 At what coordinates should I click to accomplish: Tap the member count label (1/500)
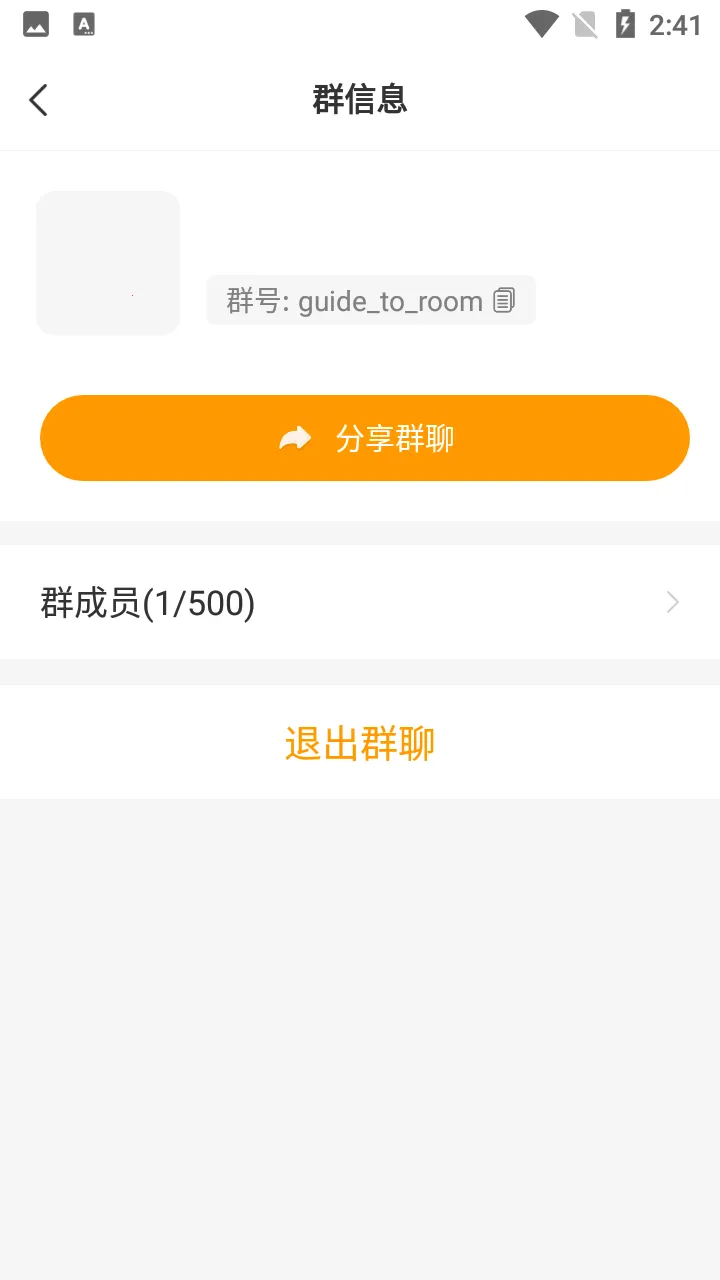click(x=199, y=602)
